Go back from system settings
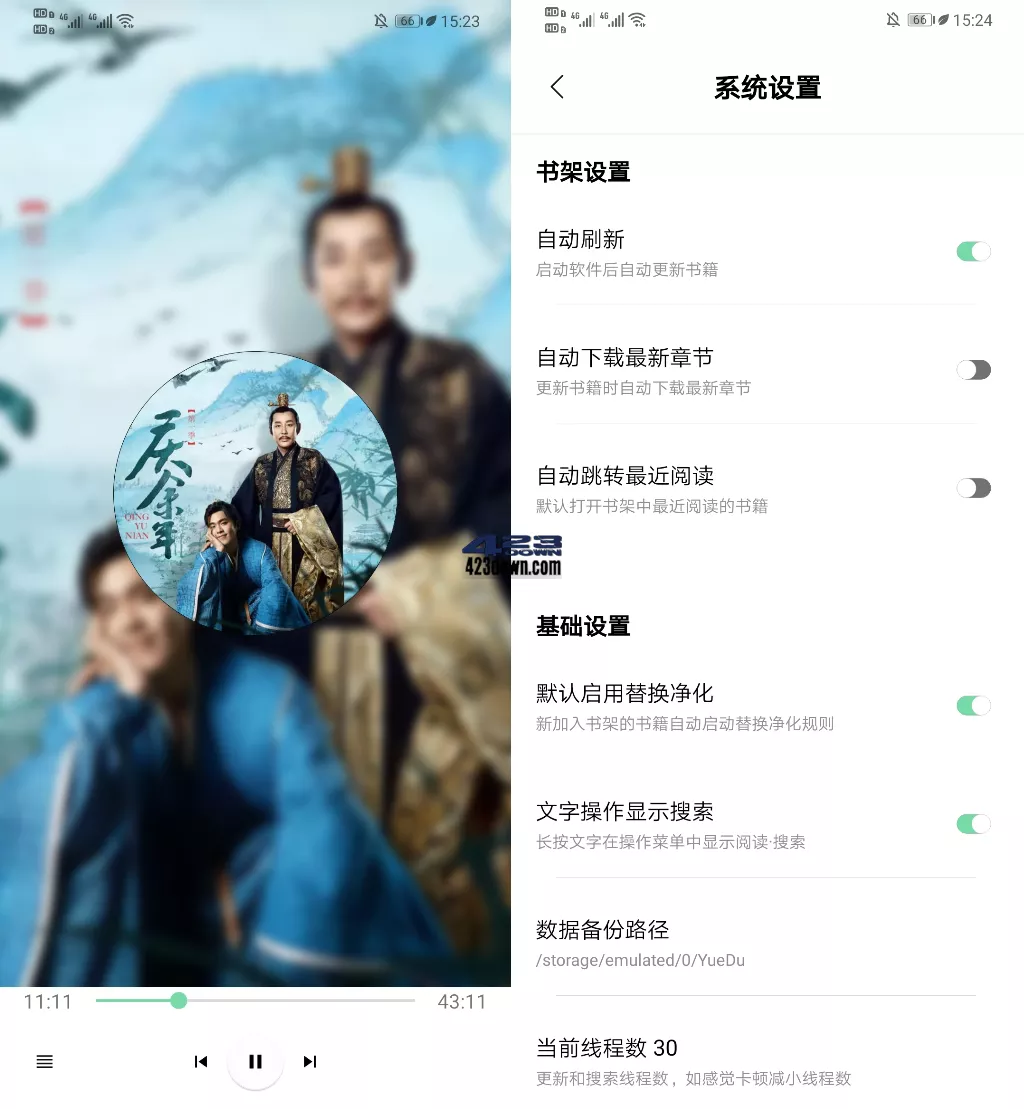Viewport: 1024px width, 1109px height. point(558,87)
